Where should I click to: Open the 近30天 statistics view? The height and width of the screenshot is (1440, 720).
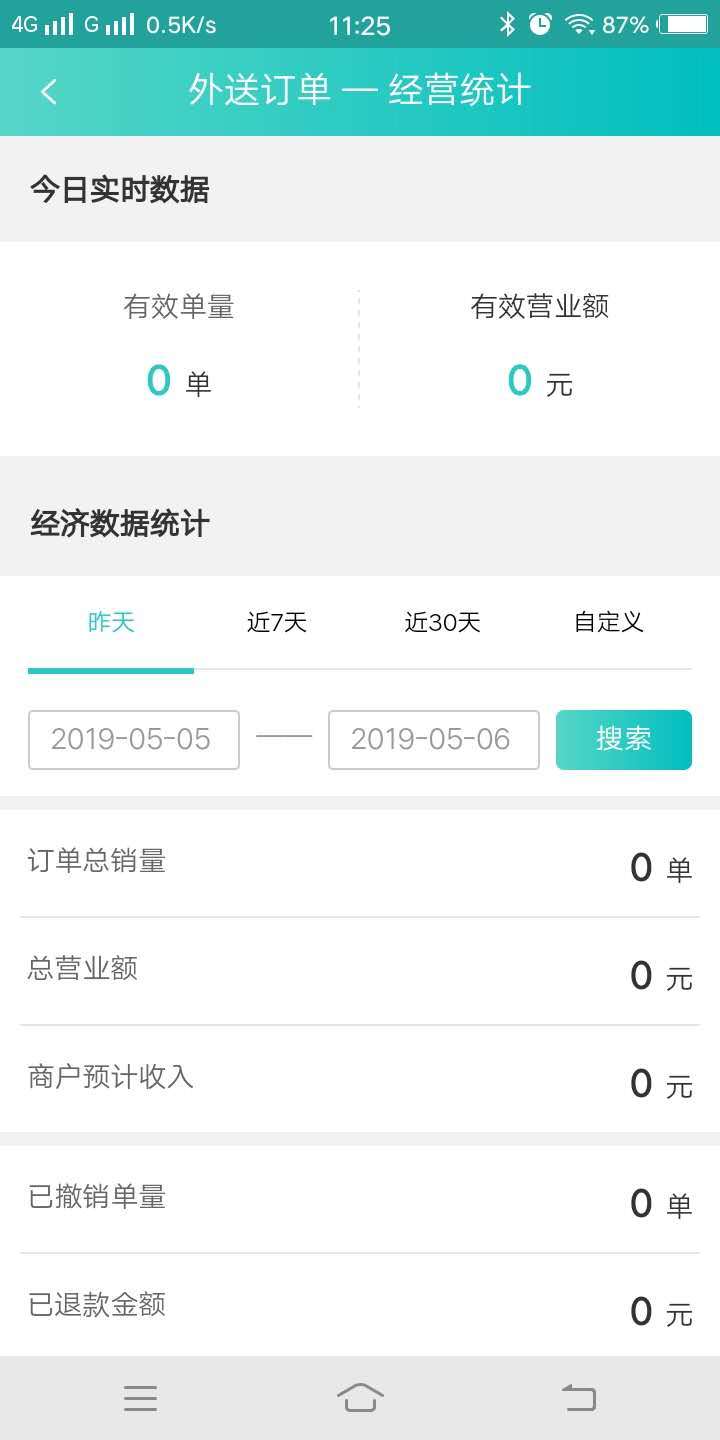pos(442,622)
